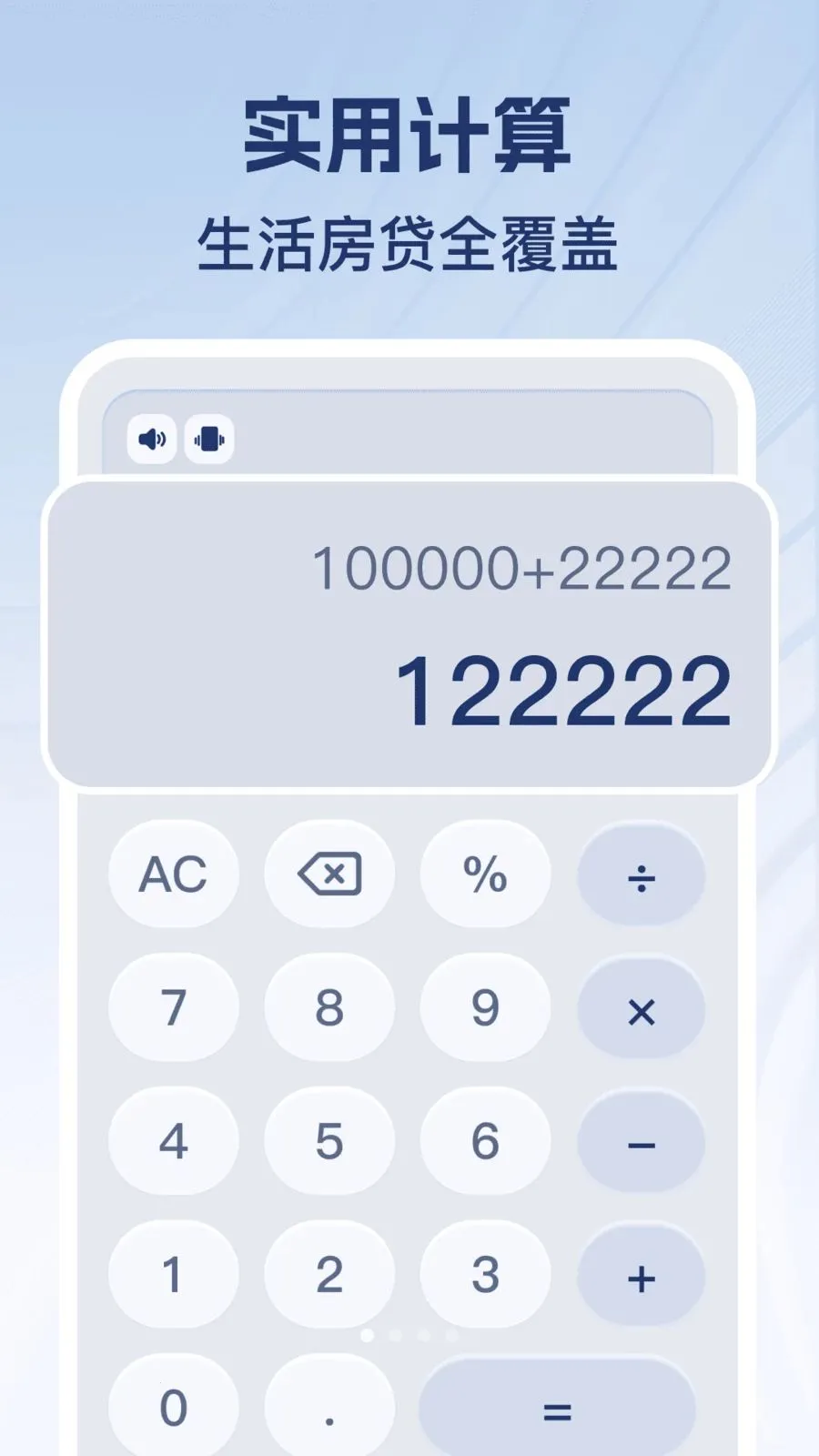Select the division operator

click(x=642, y=875)
